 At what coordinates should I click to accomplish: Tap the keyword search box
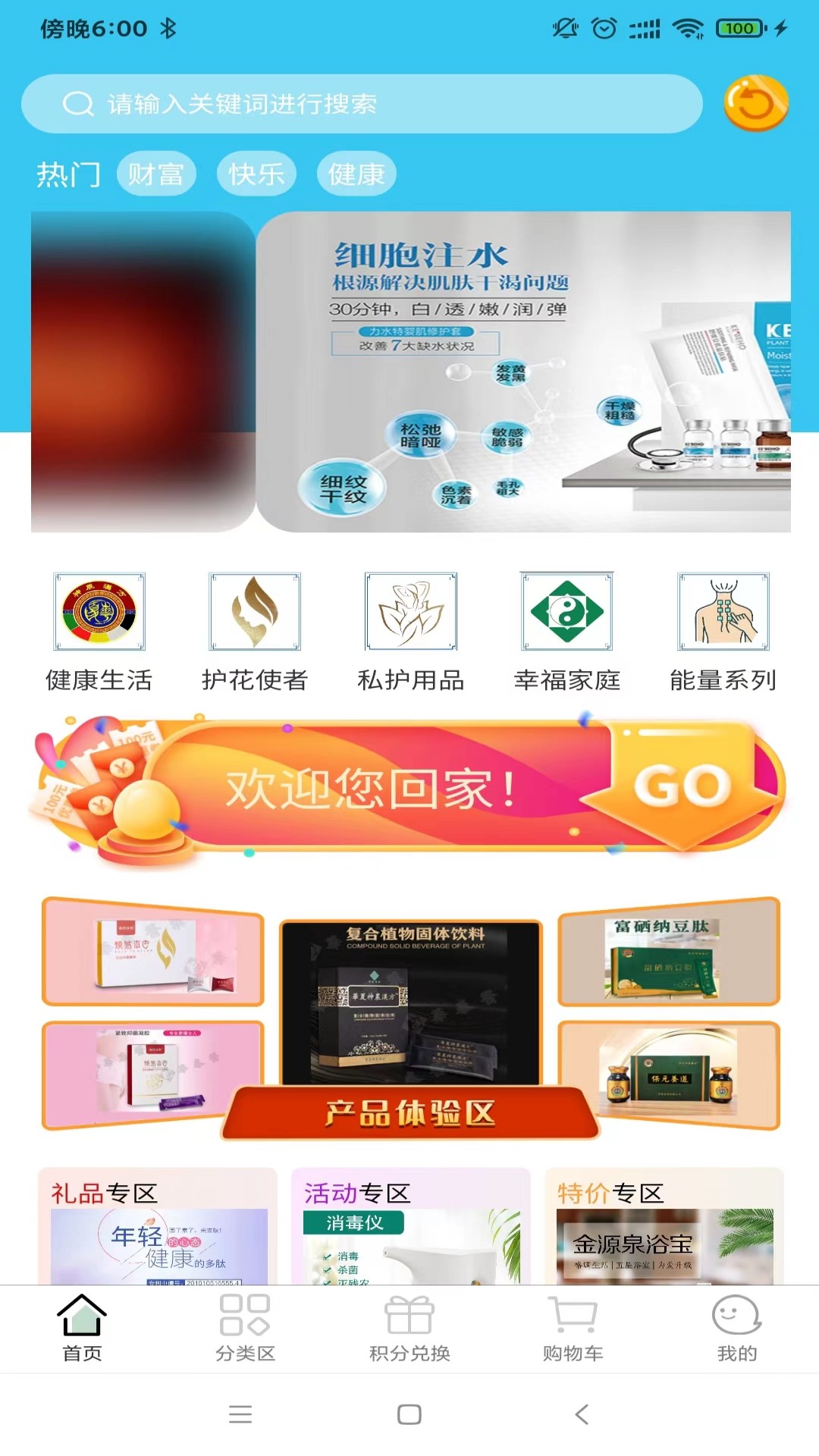coord(362,104)
